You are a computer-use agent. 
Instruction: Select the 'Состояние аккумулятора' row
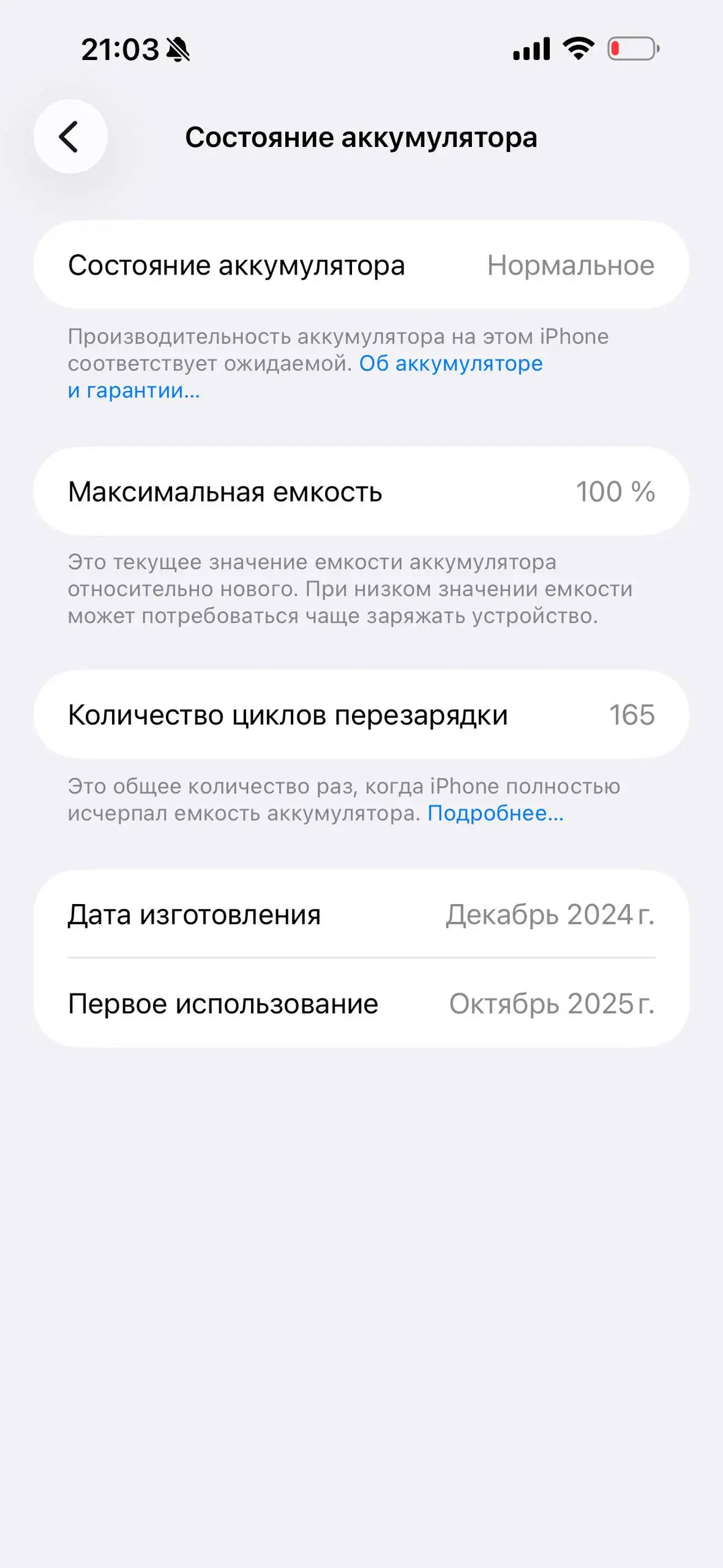point(238,265)
